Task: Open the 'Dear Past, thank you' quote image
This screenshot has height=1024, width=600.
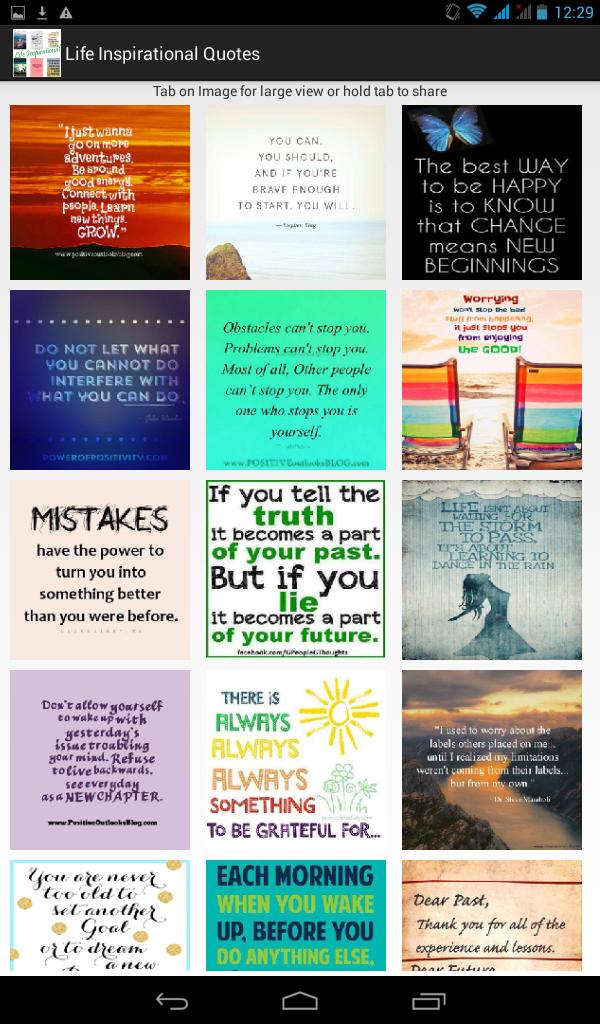Action: click(x=491, y=915)
